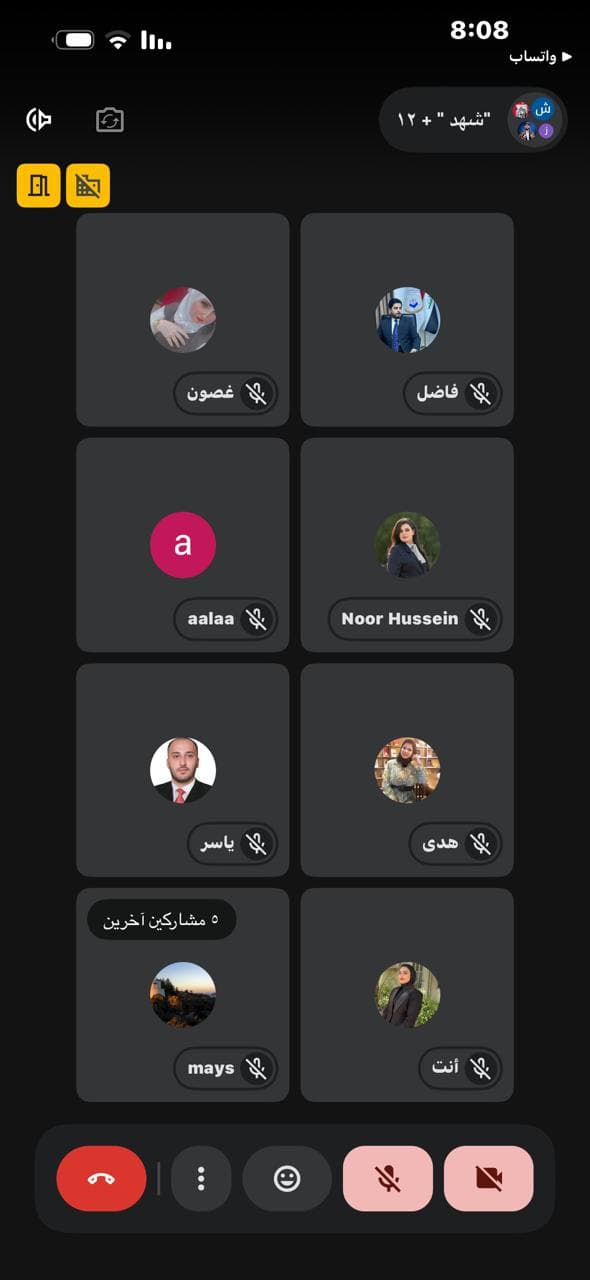Select the participant tile of غصون

point(183,320)
